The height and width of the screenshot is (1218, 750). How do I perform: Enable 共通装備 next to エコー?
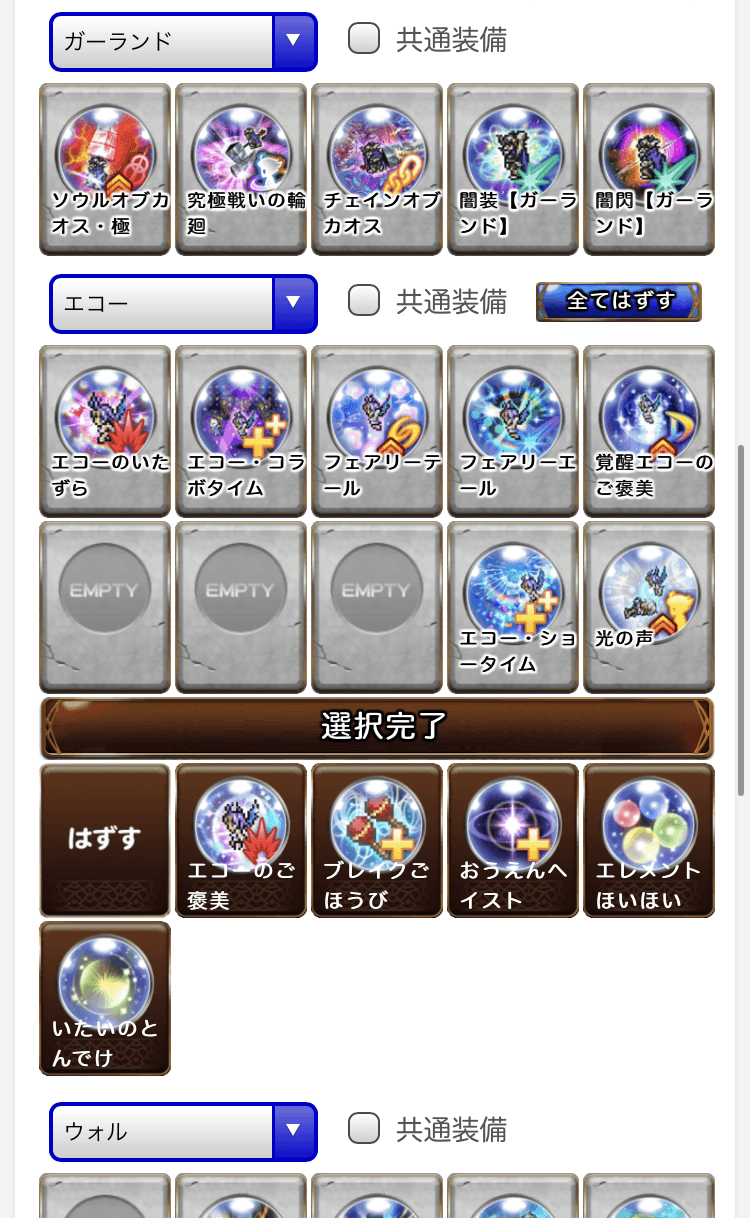tap(364, 300)
